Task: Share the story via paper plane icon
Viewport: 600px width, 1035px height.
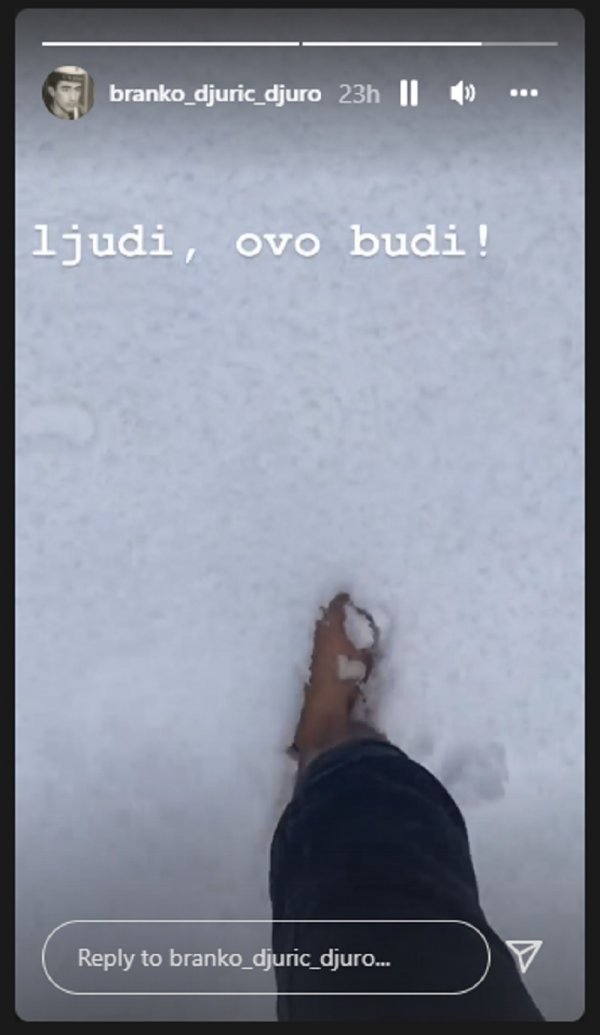Action: tap(524, 956)
